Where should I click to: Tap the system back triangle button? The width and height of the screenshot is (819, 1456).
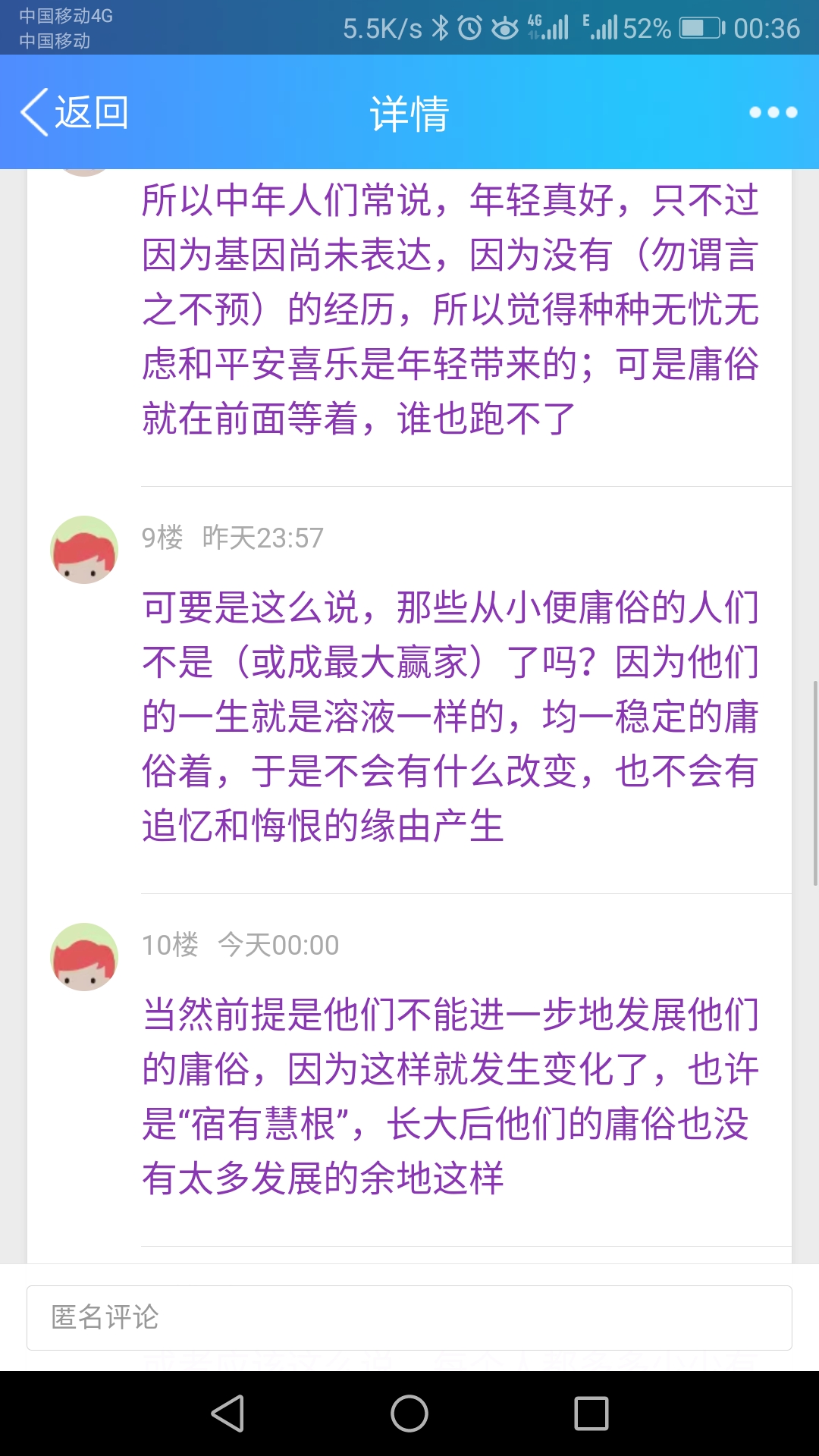click(x=227, y=1414)
